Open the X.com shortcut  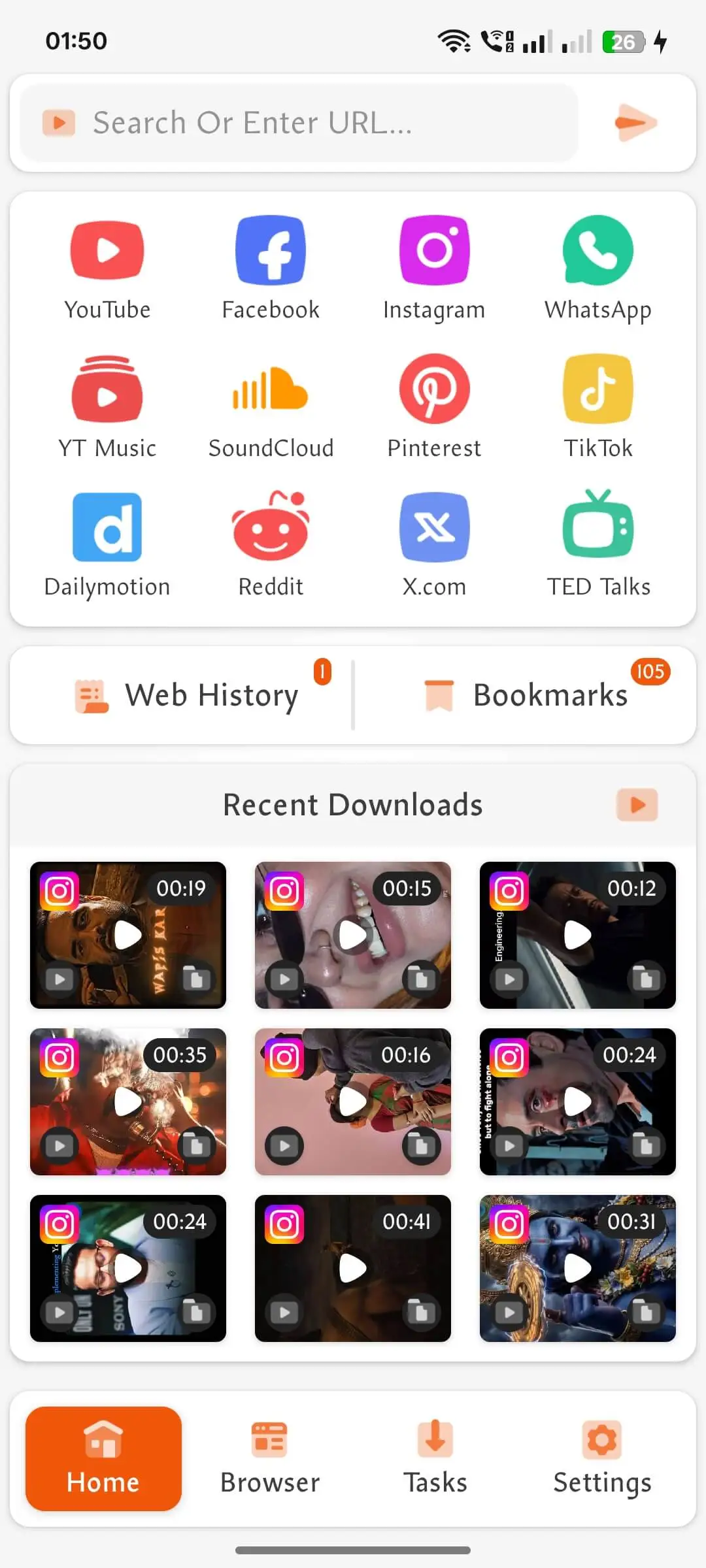pos(434,542)
